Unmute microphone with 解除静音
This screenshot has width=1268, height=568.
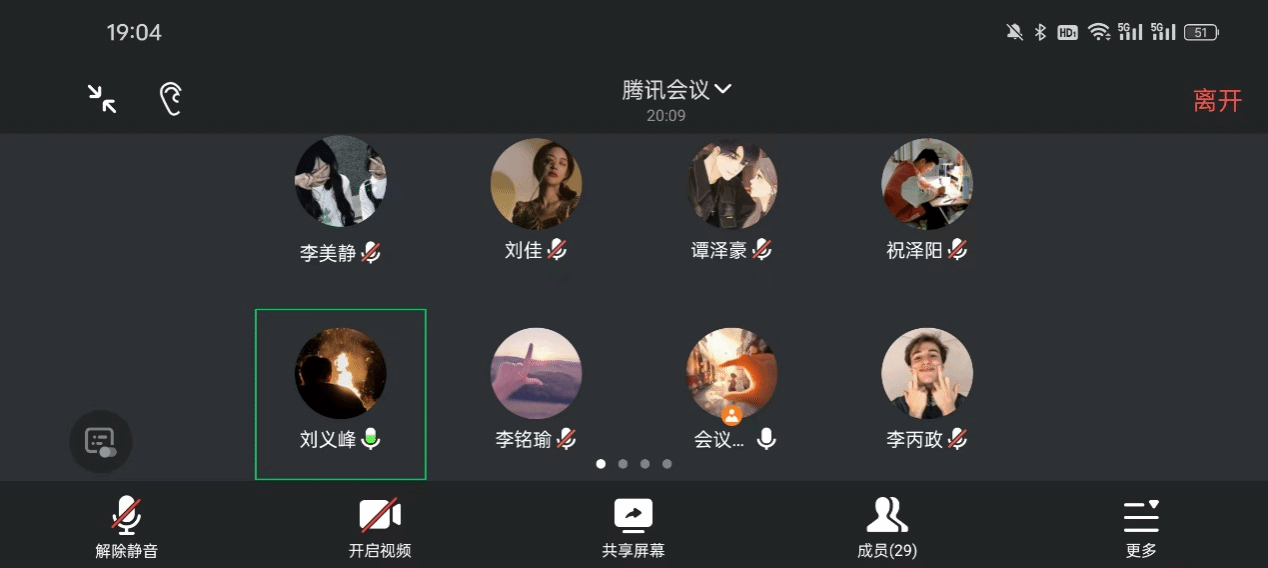point(126,526)
